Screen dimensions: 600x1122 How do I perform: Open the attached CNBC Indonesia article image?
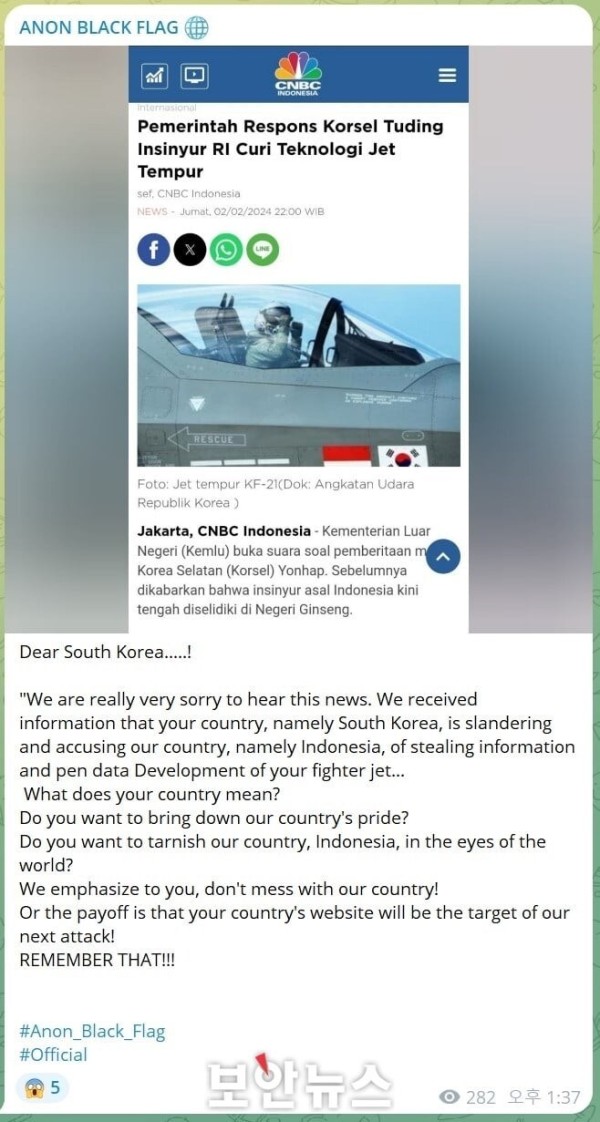coord(298,340)
